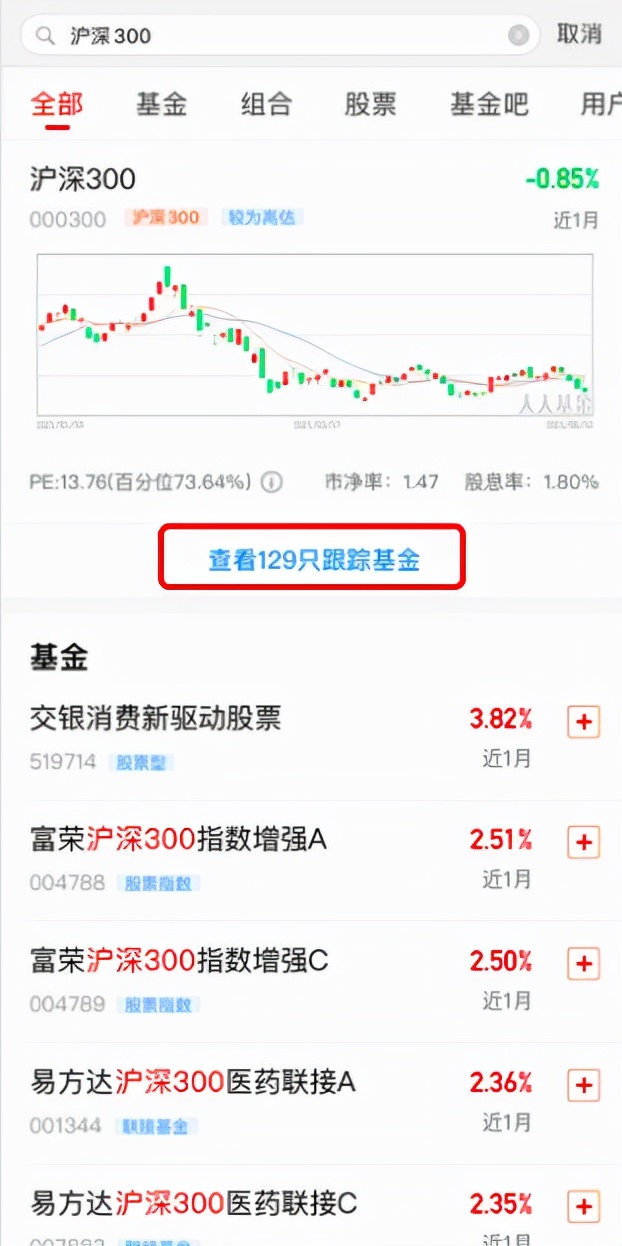622x1246 pixels.
Task: Open fund 交银消费新驱动股票
Action: tap(156, 717)
